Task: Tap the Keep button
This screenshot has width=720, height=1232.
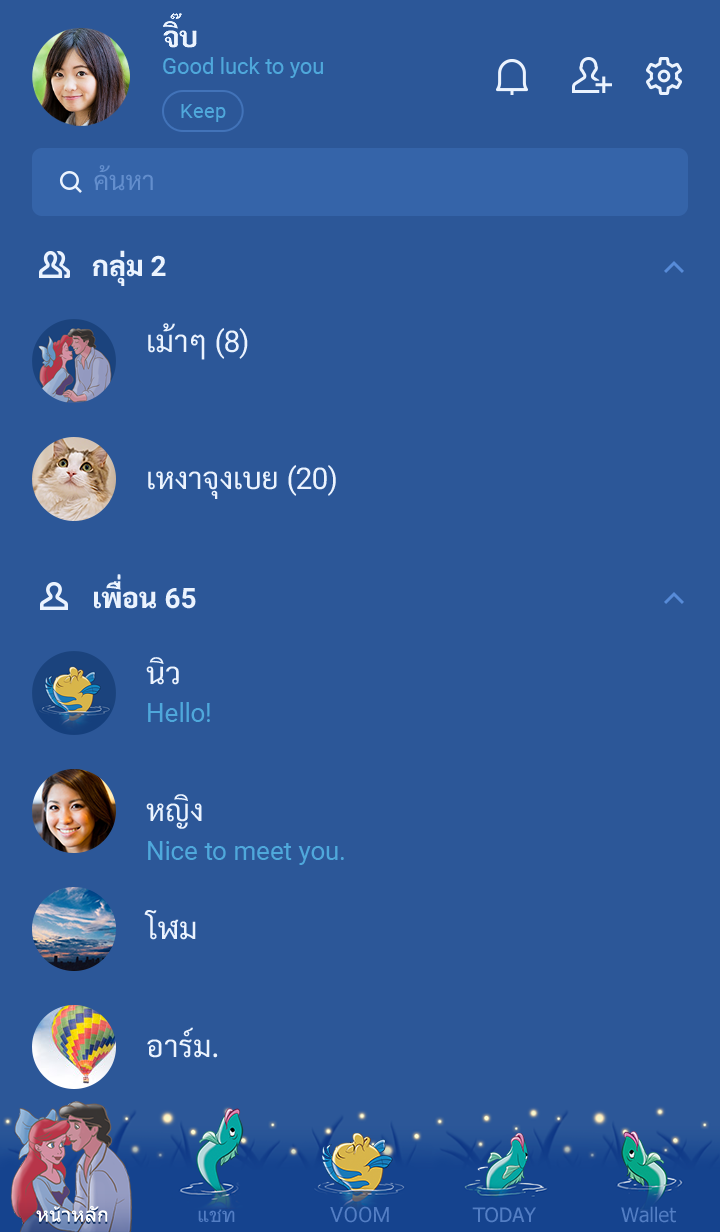Action: tap(202, 111)
